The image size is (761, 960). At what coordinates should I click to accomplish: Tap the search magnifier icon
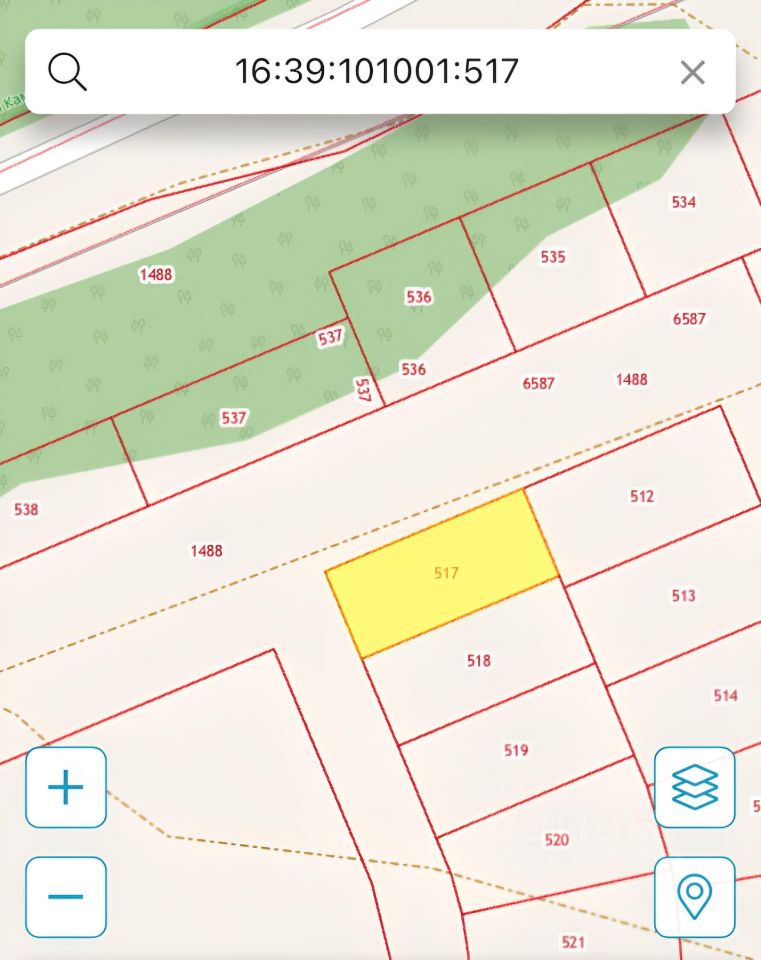pyautogui.click(x=67, y=71)
